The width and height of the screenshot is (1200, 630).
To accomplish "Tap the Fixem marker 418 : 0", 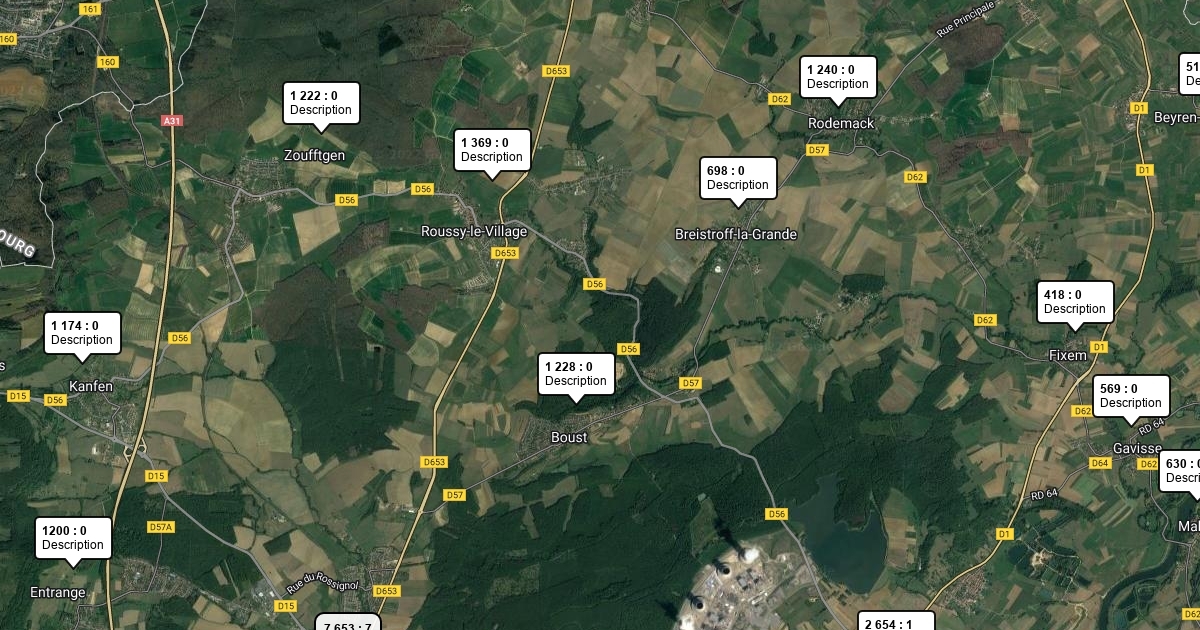I will (1075, 302).
